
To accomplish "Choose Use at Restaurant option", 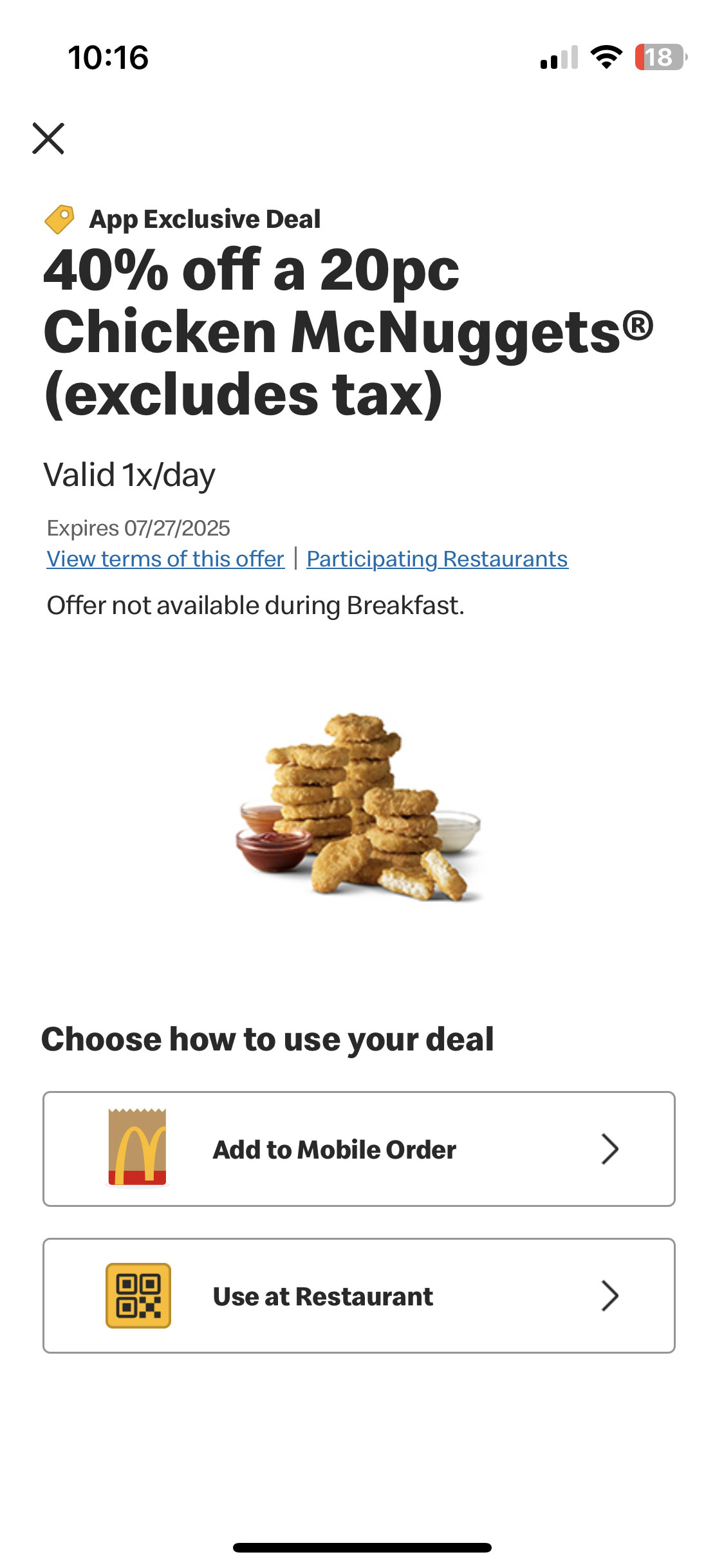I will pyautogui.click(x=359, y=1296).
